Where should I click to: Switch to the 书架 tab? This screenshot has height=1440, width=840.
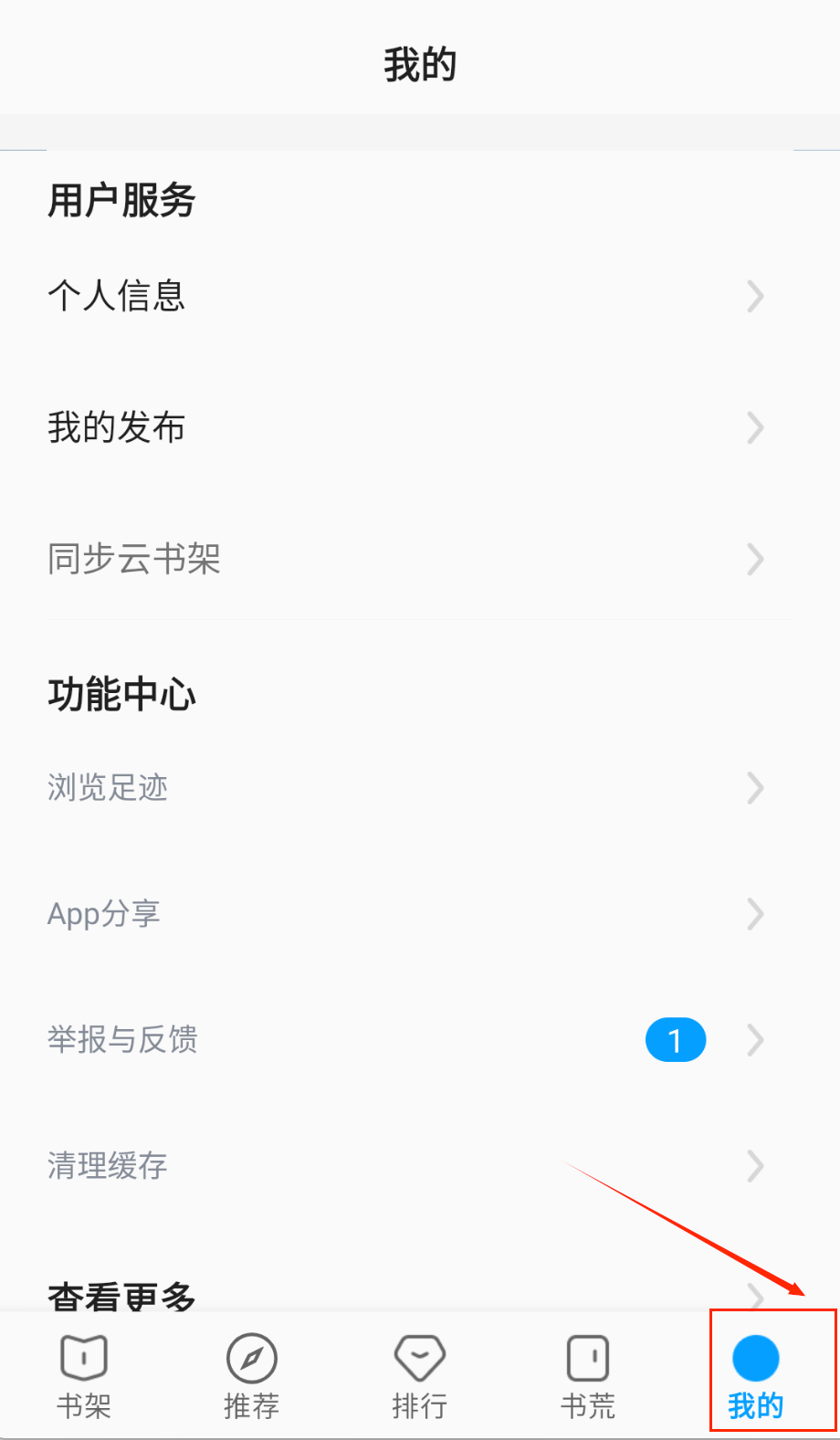(x=84, y=1376)
